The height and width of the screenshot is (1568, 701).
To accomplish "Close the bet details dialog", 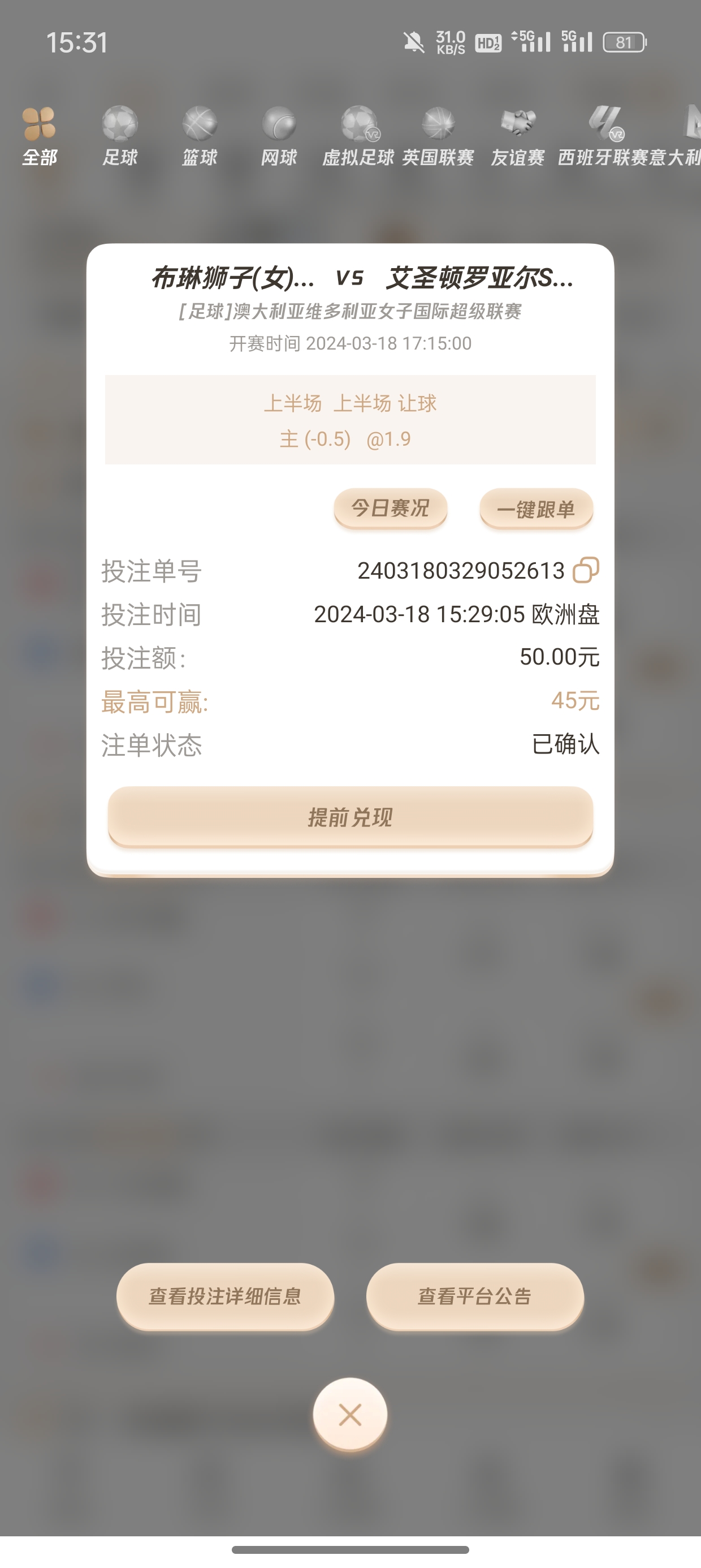I will coord(350,1414).
